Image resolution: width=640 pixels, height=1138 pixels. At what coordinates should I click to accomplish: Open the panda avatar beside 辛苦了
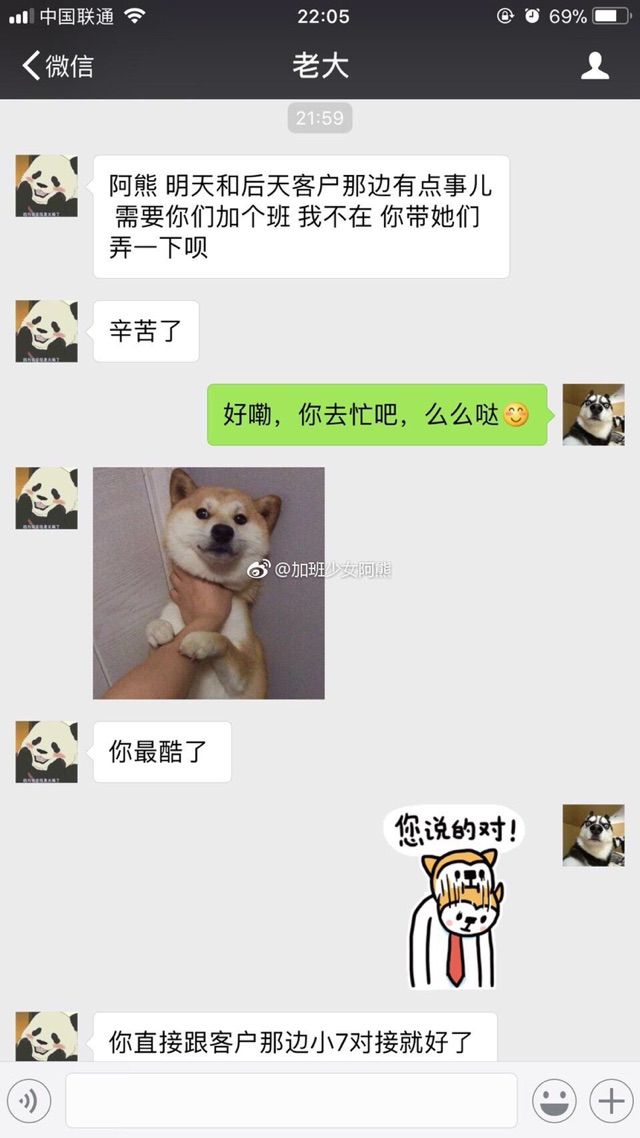tap(46, 331)
